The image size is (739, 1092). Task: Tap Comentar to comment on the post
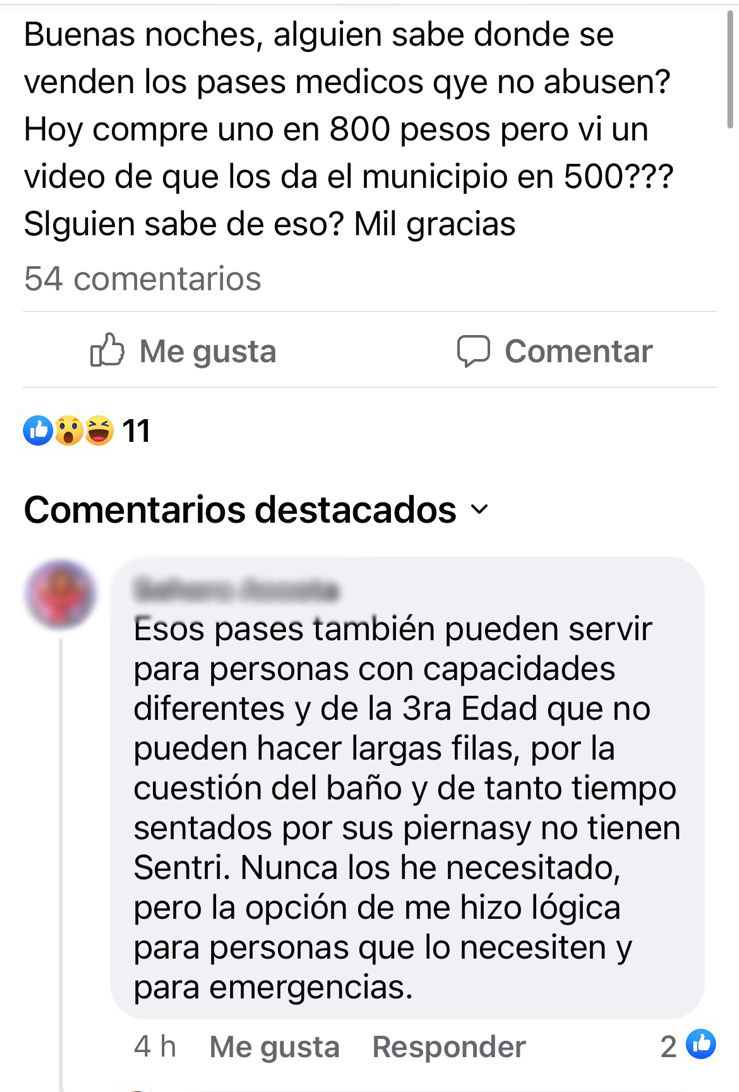click(555, 351)
